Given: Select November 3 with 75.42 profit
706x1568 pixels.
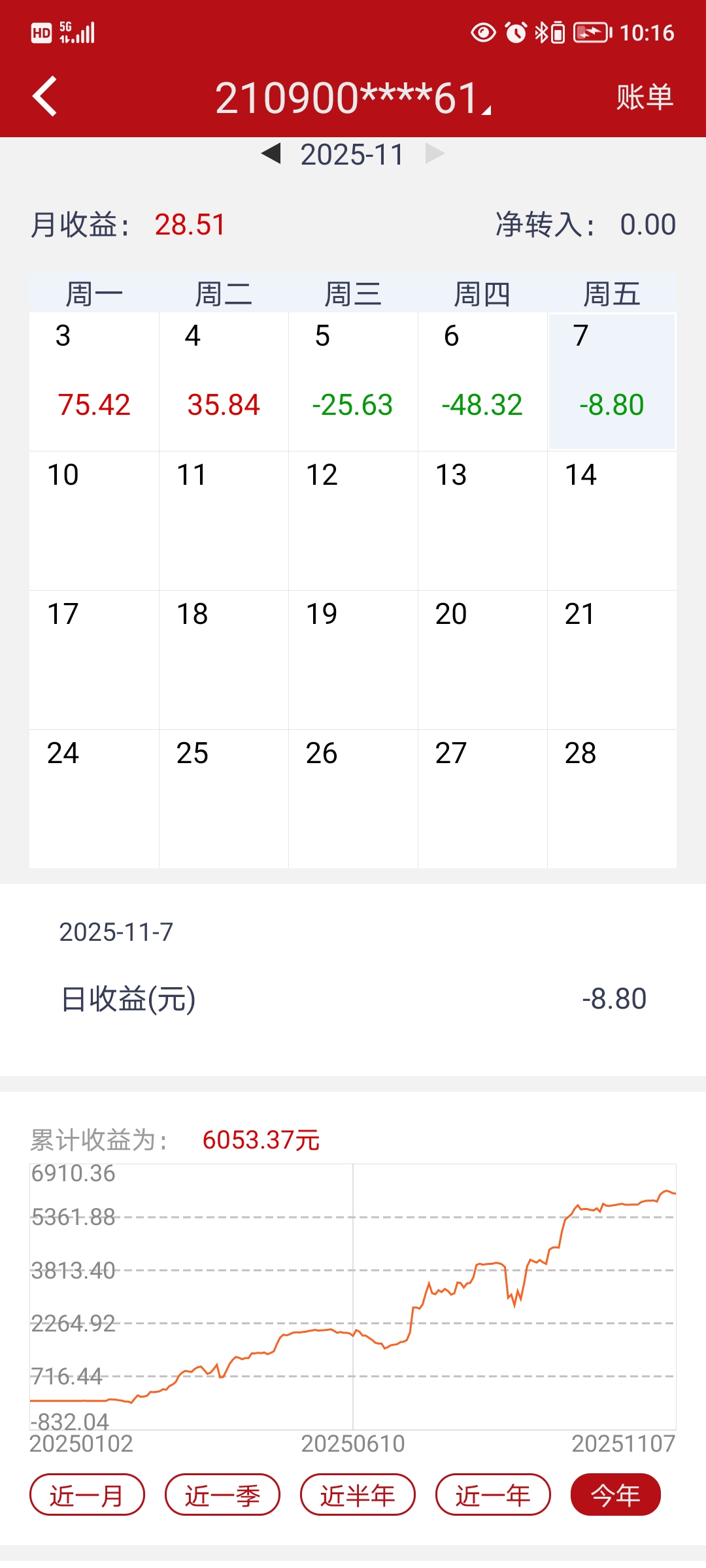Looking at the screenshot, I should [x=94, y=382].
